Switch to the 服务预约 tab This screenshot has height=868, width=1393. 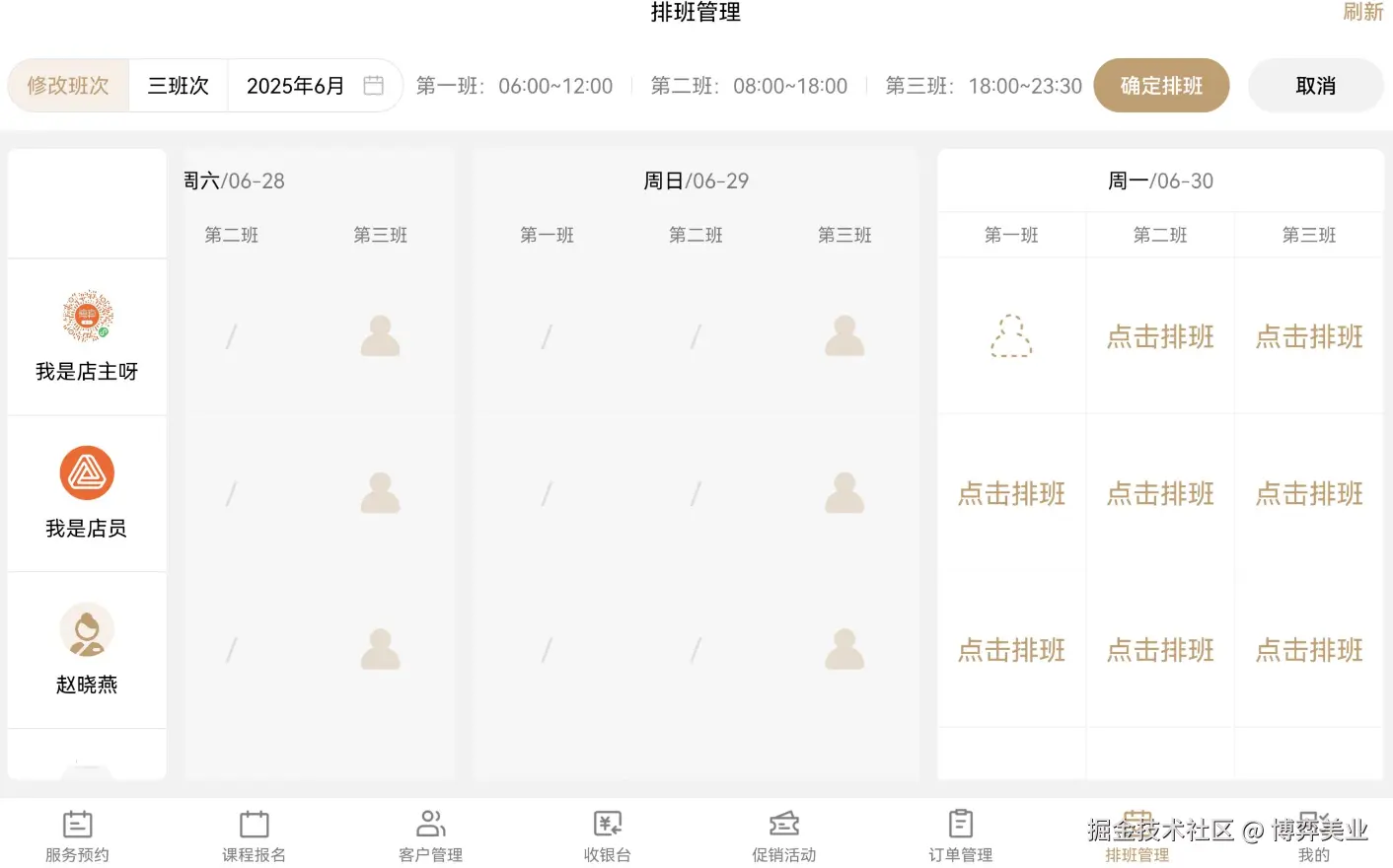77,835
